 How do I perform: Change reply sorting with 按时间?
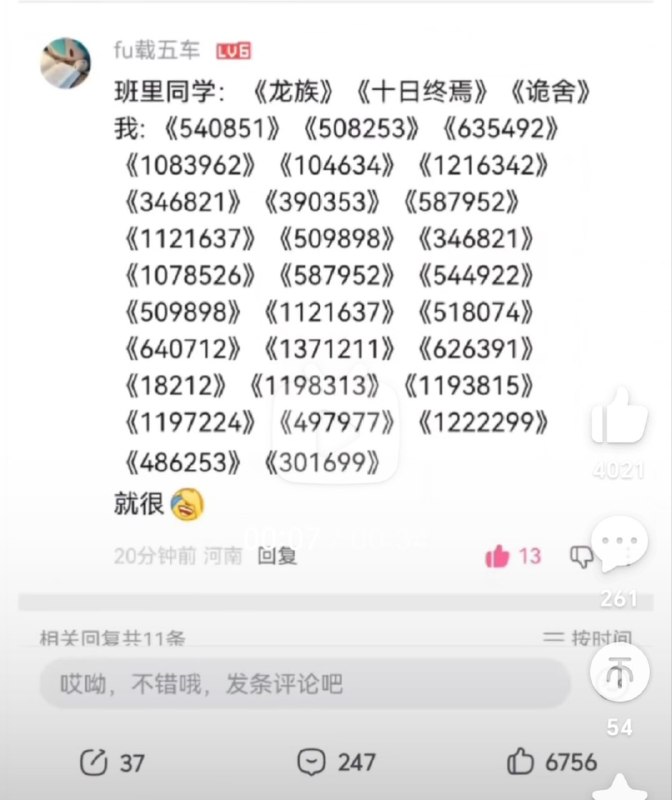[588, 637]
